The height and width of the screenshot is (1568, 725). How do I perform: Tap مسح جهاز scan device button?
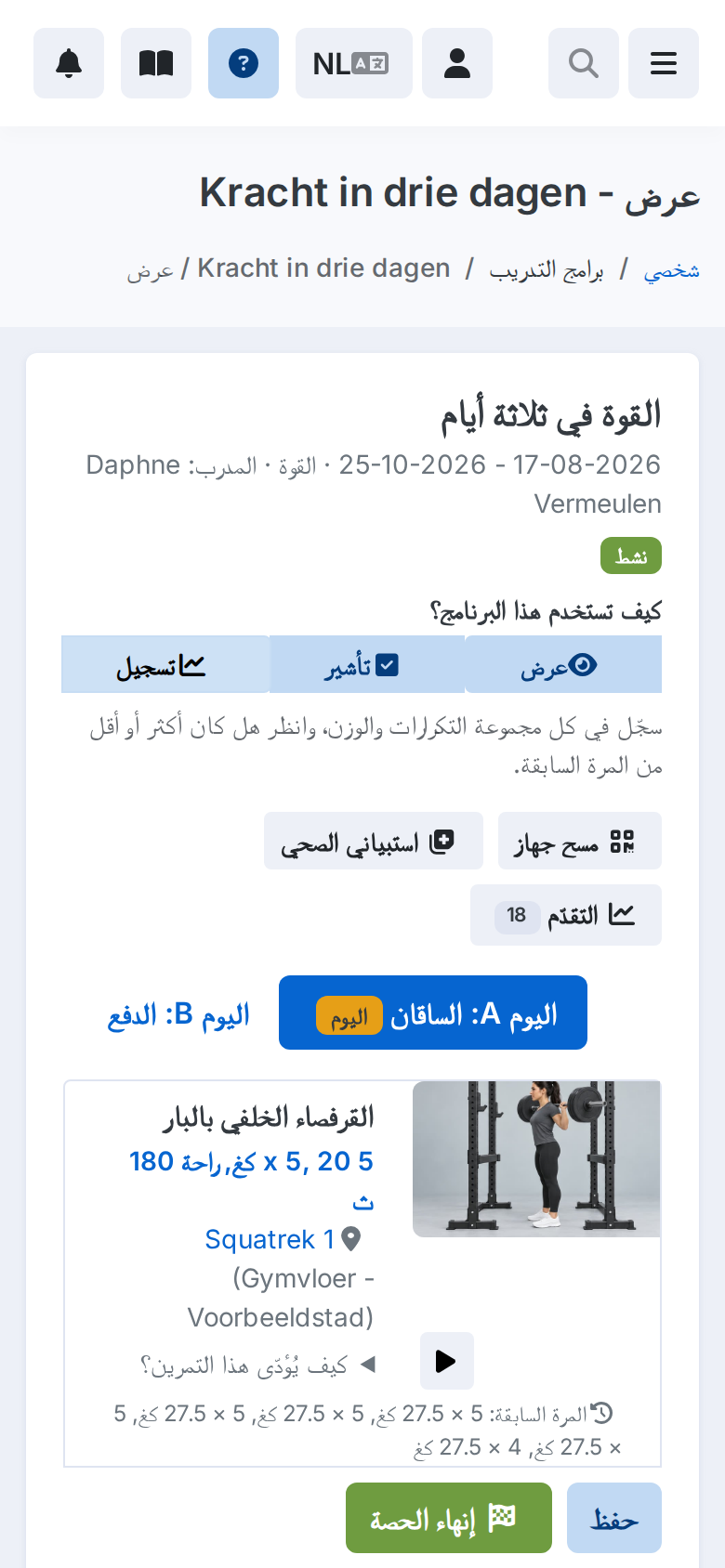pyautogui.click(x=580, y=842)
